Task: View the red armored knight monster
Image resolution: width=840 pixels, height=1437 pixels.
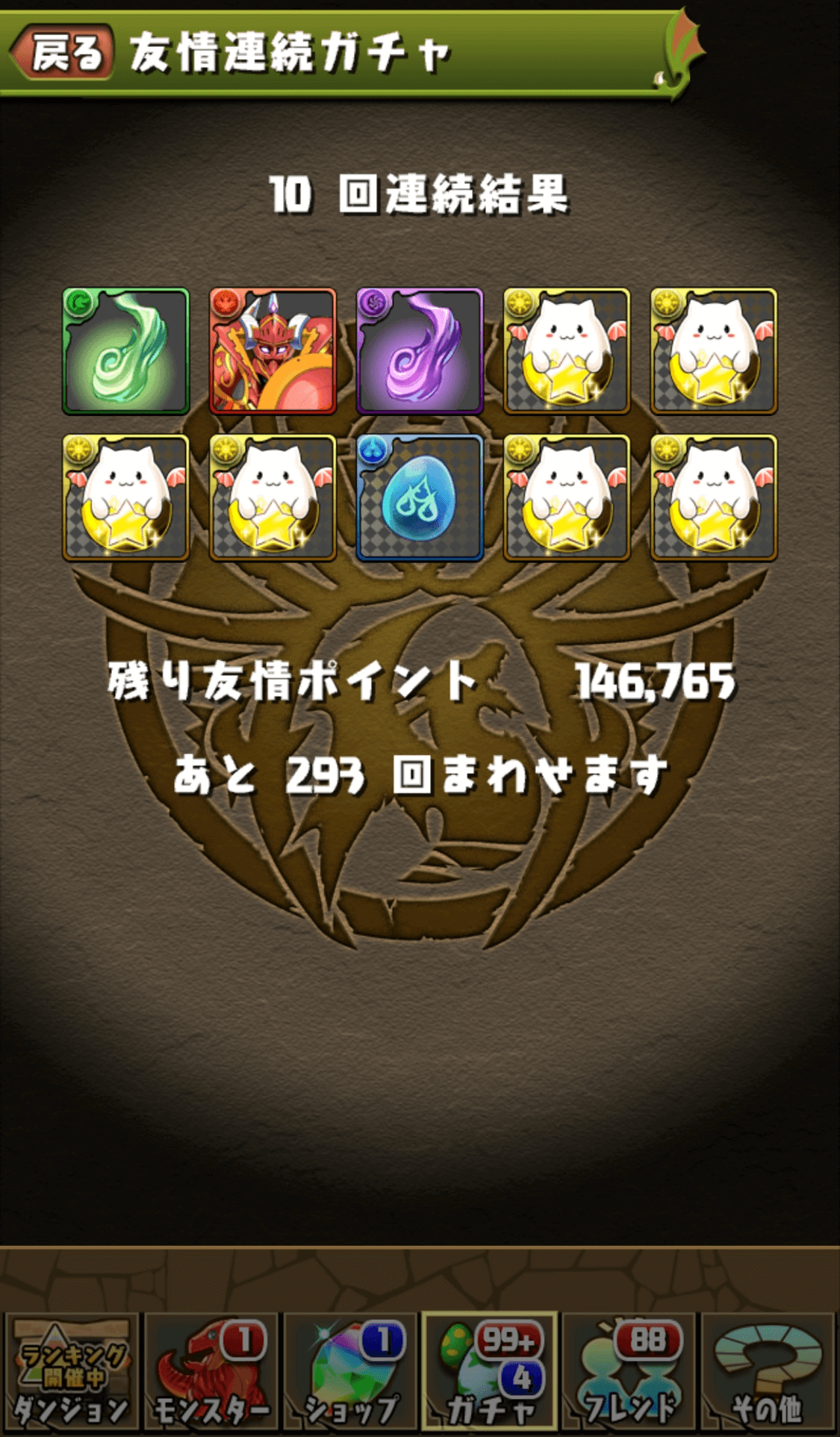Action: (x=273, y=351)
